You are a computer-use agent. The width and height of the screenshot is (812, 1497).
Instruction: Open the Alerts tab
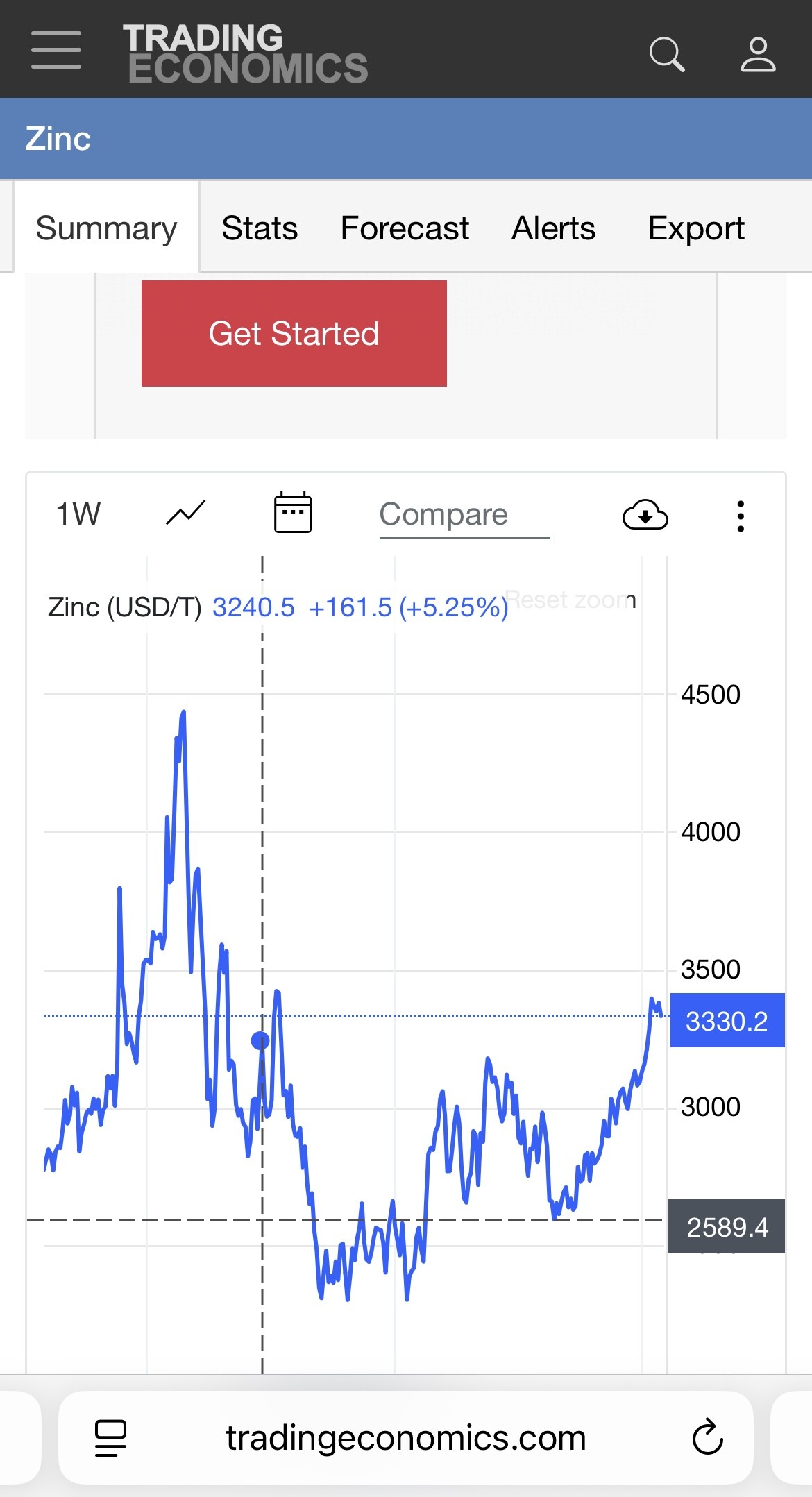[x=553, y=228]
